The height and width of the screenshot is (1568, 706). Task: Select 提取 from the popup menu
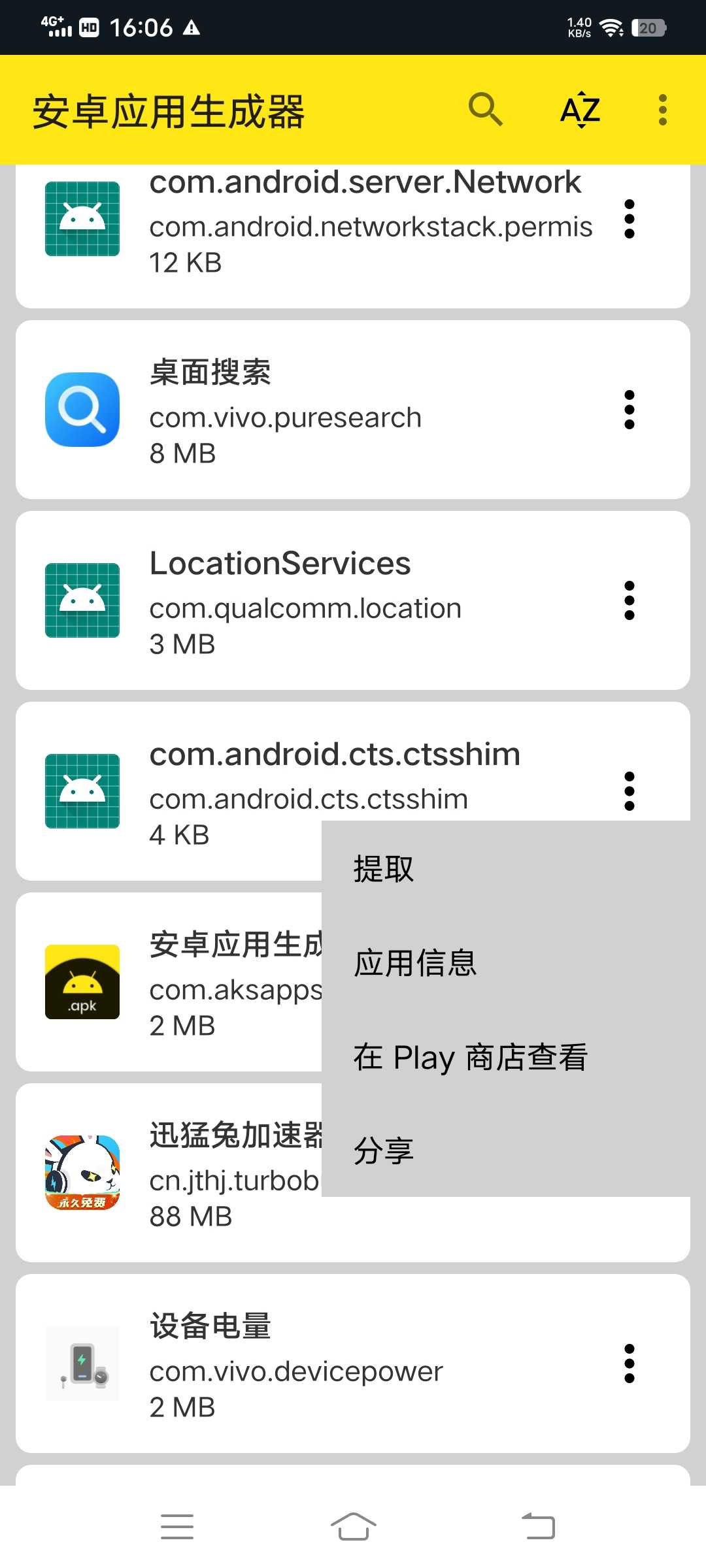pyautogui.click(x=384, y=868)
